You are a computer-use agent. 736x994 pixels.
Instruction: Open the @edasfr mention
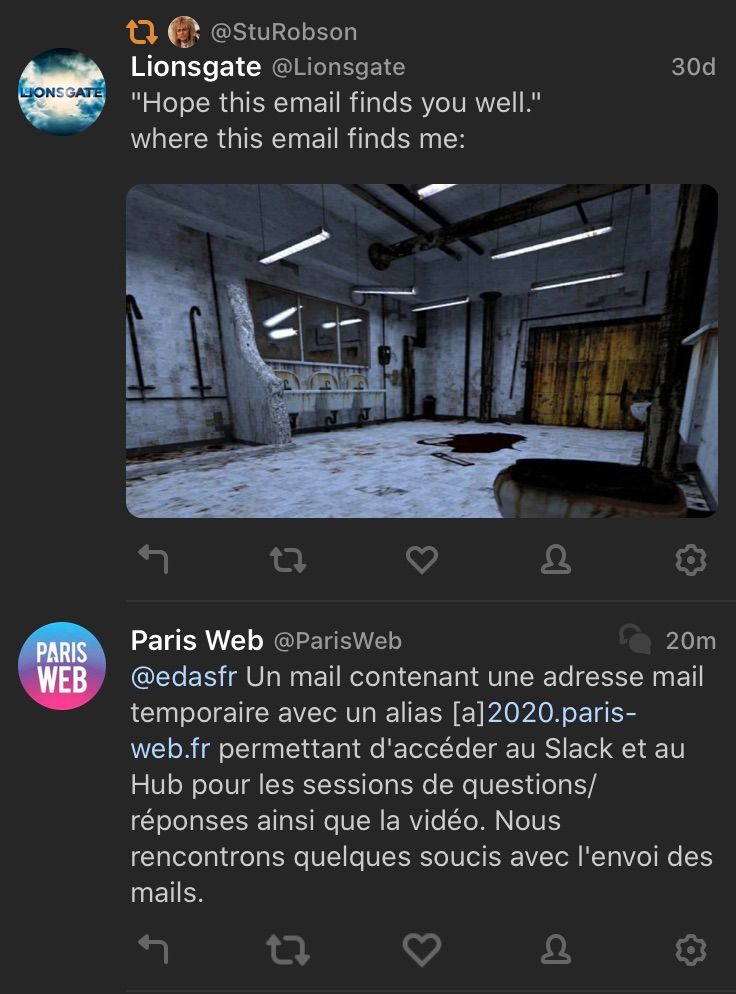(184, 677)
